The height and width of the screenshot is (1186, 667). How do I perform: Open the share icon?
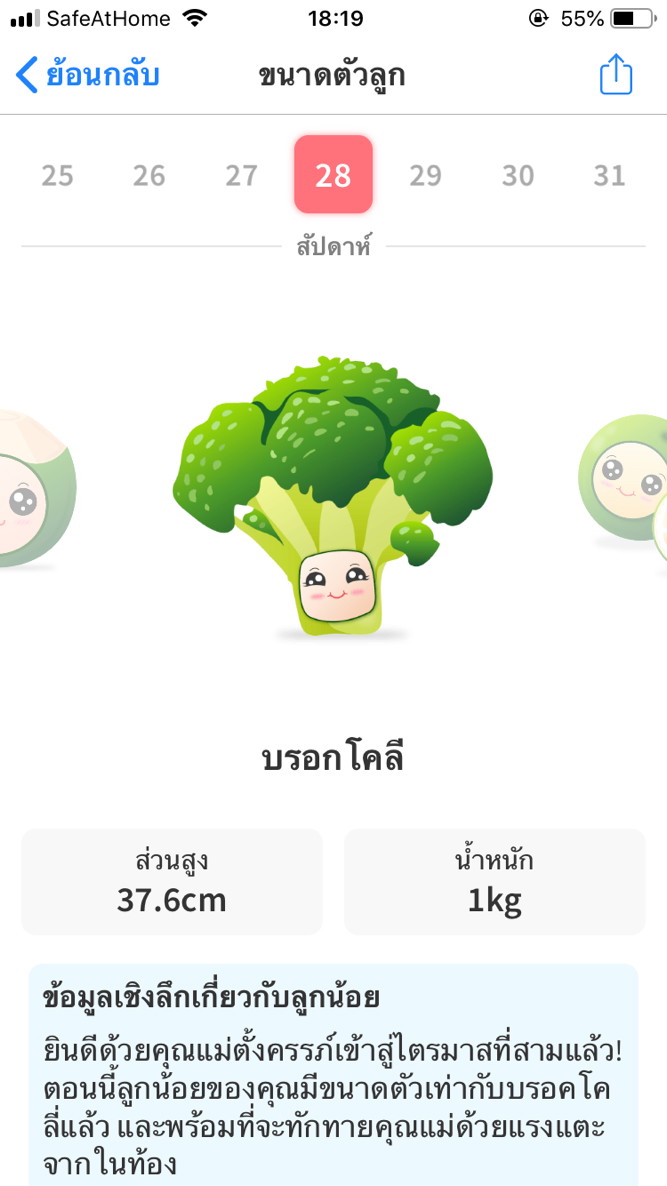point(615,75)
